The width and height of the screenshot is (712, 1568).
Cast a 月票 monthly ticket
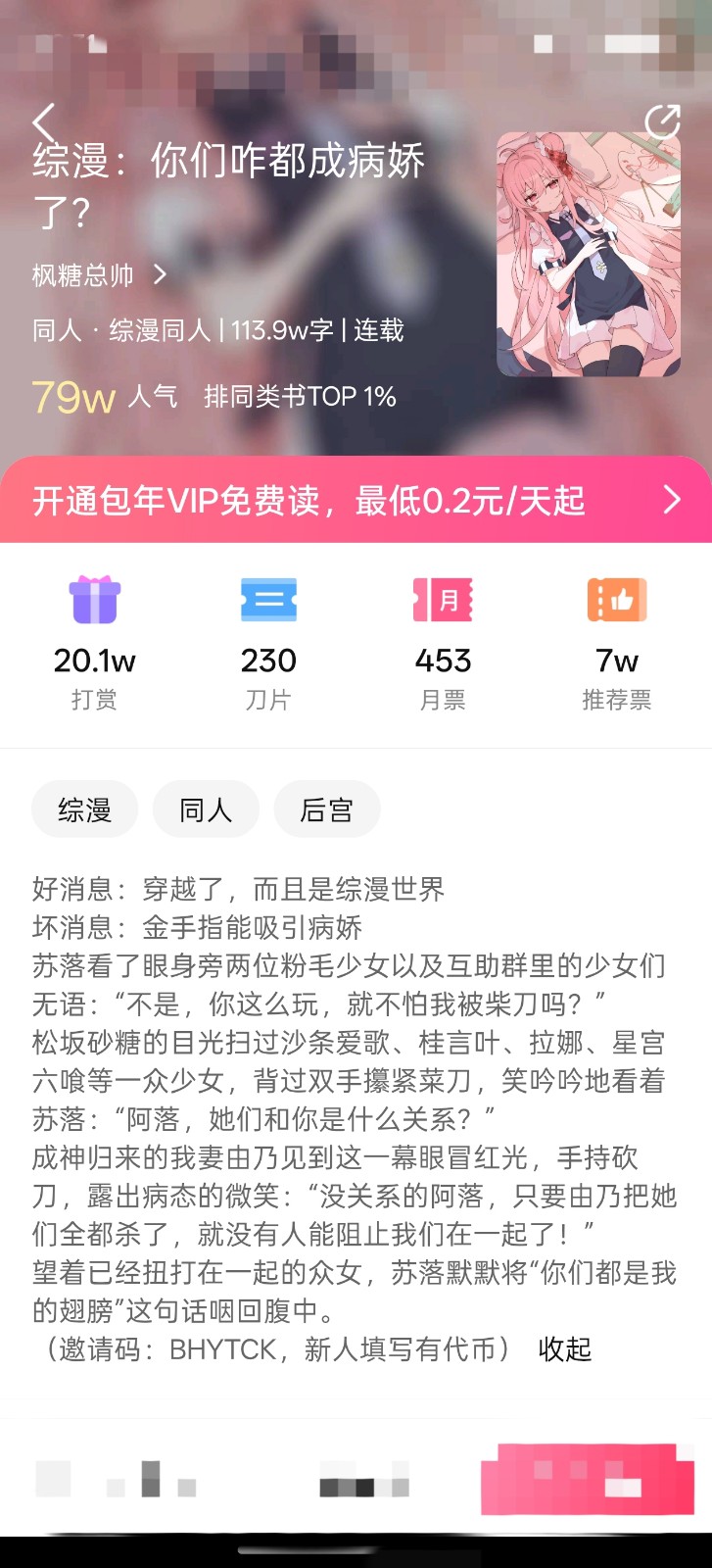pos(443,601)
